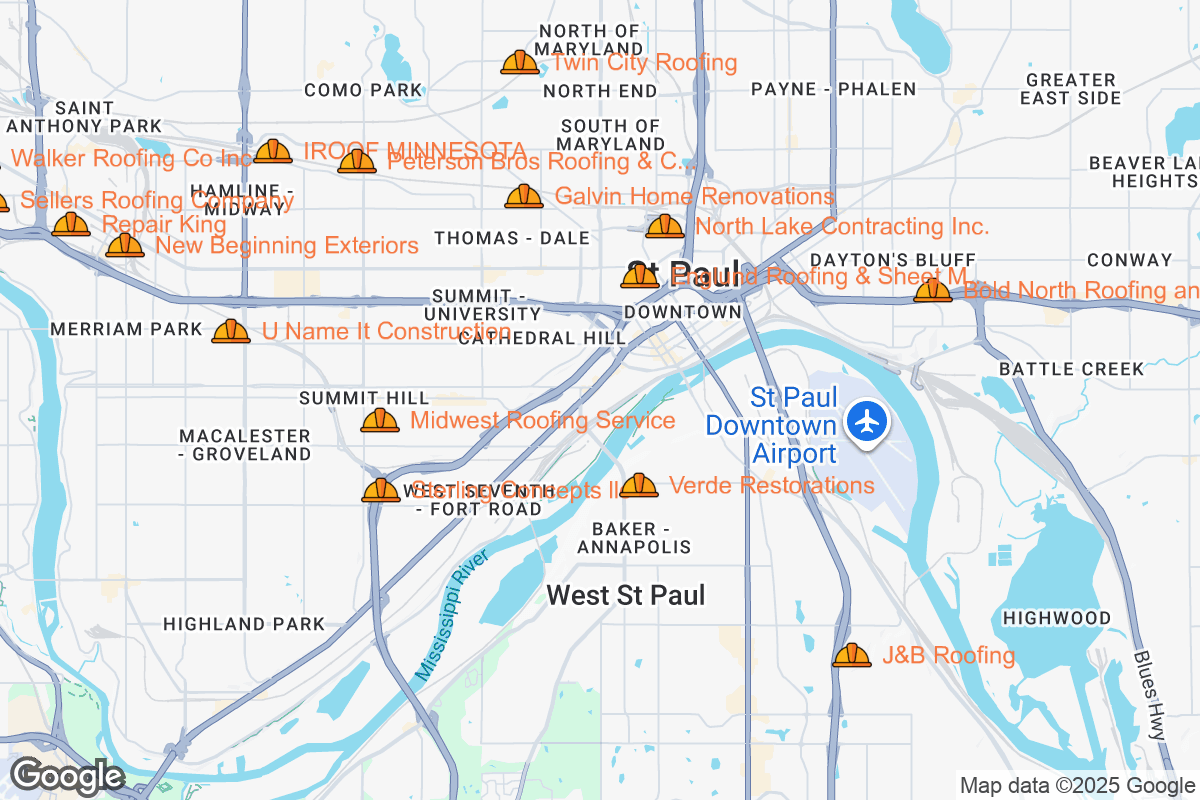
Task: Open the North Lake Contracting Inc. marker
Action: (x=665, y=227)
